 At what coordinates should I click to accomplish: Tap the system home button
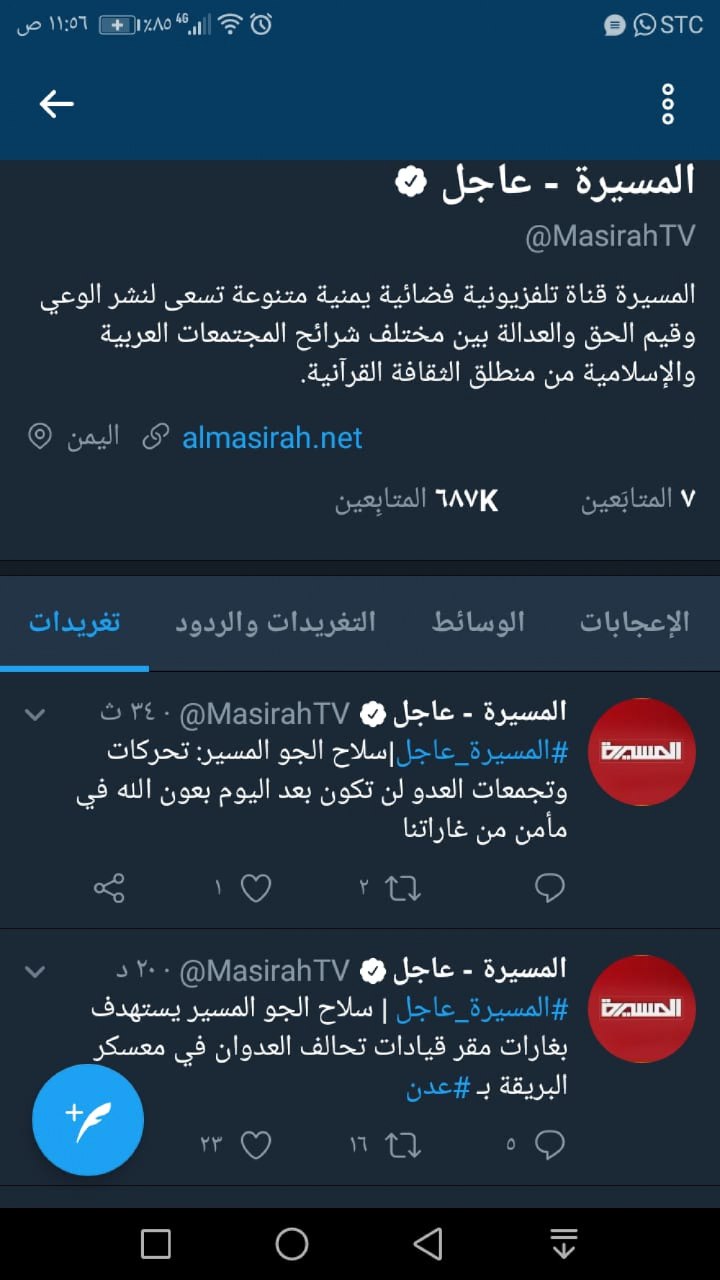point(292,1244)
